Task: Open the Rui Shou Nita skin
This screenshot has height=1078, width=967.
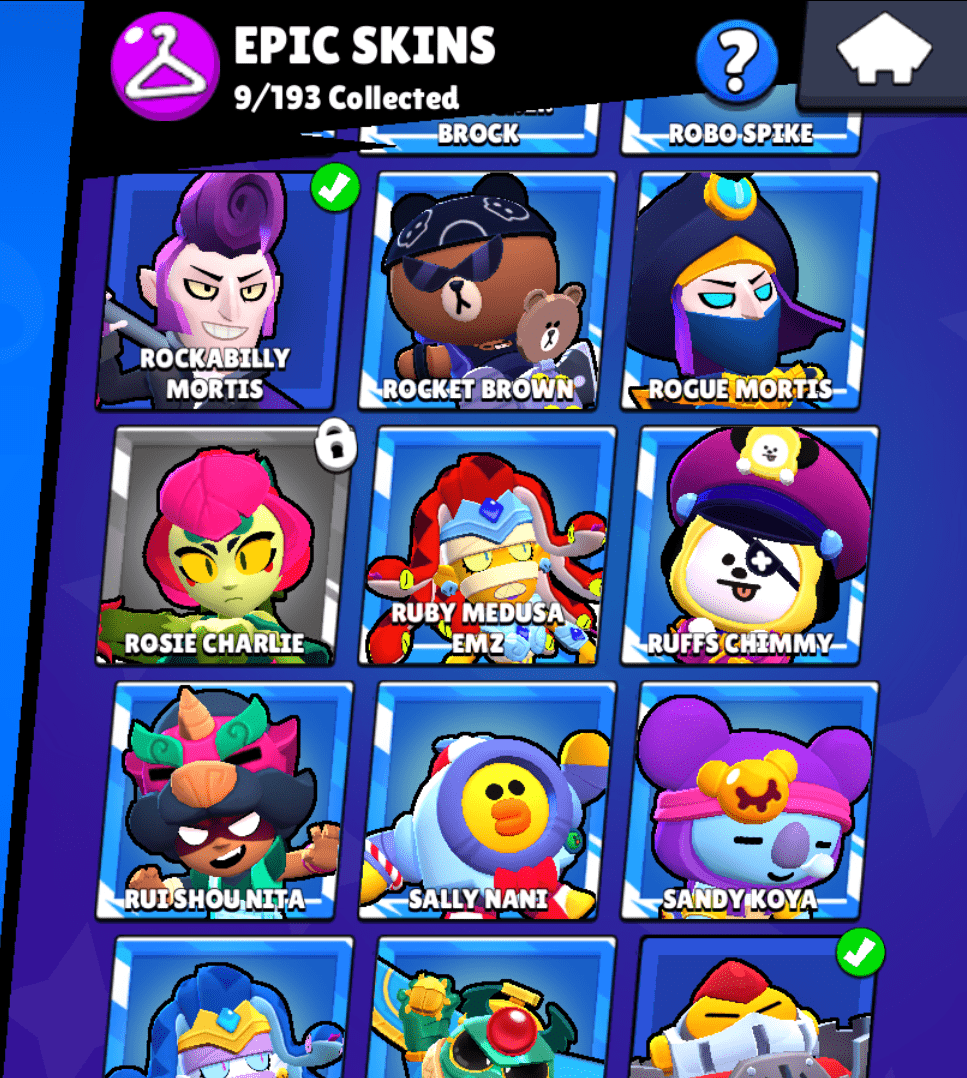Action: point(228,800)
